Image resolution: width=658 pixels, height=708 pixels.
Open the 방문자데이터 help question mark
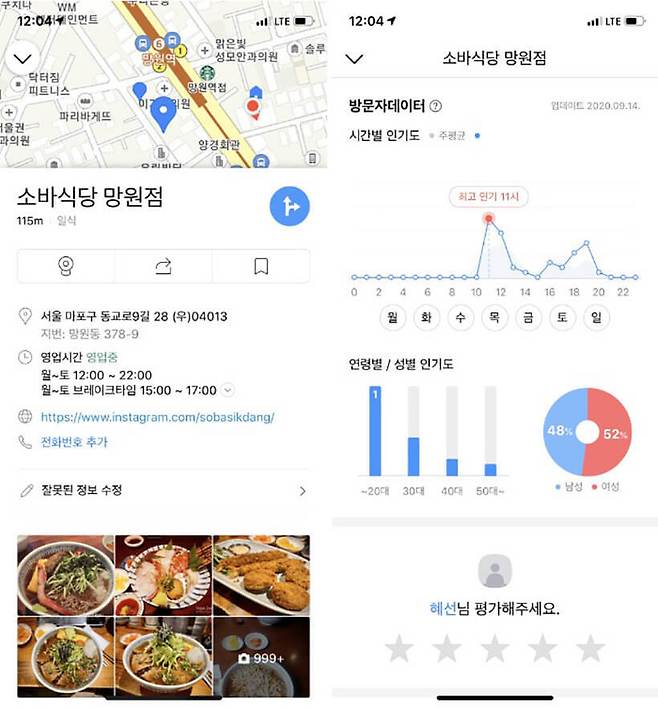coord(436,106)
